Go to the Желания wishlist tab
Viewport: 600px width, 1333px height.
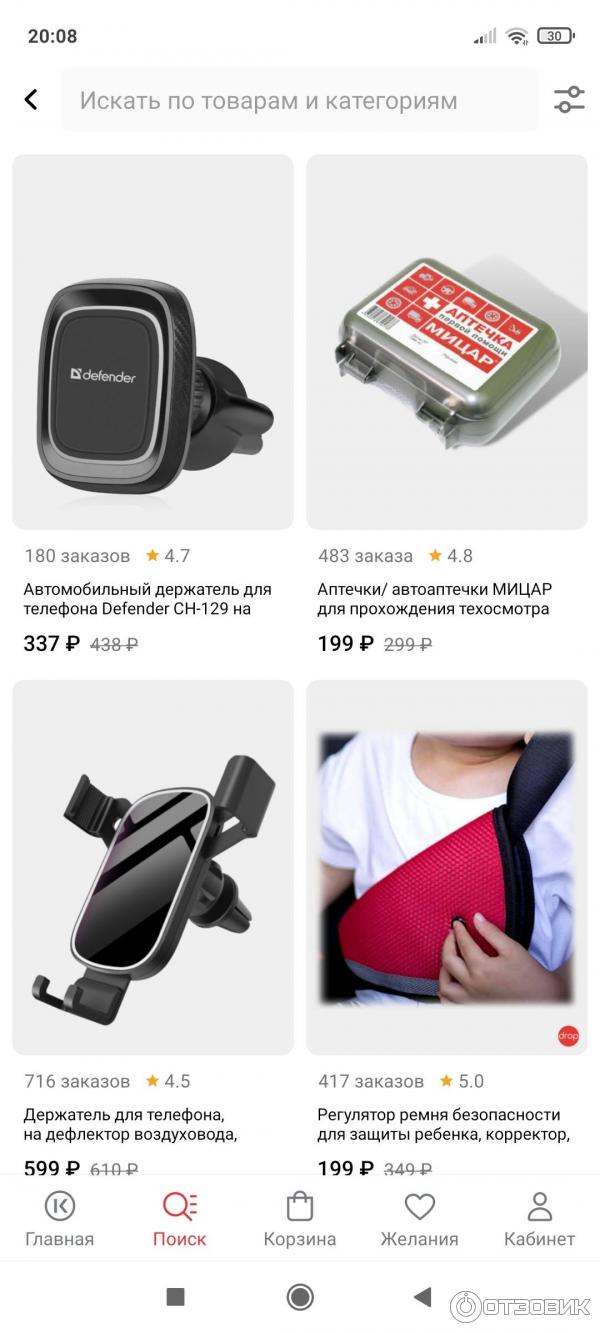[419, 1219]
